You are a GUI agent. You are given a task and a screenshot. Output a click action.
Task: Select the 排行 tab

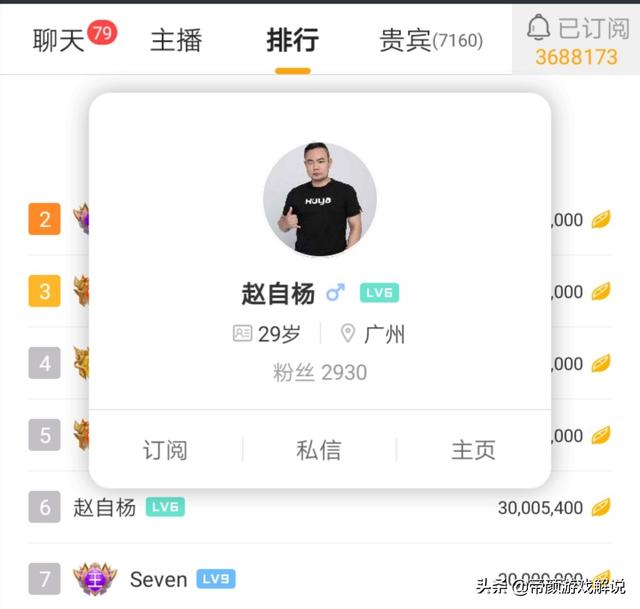(x=292, y=40)
